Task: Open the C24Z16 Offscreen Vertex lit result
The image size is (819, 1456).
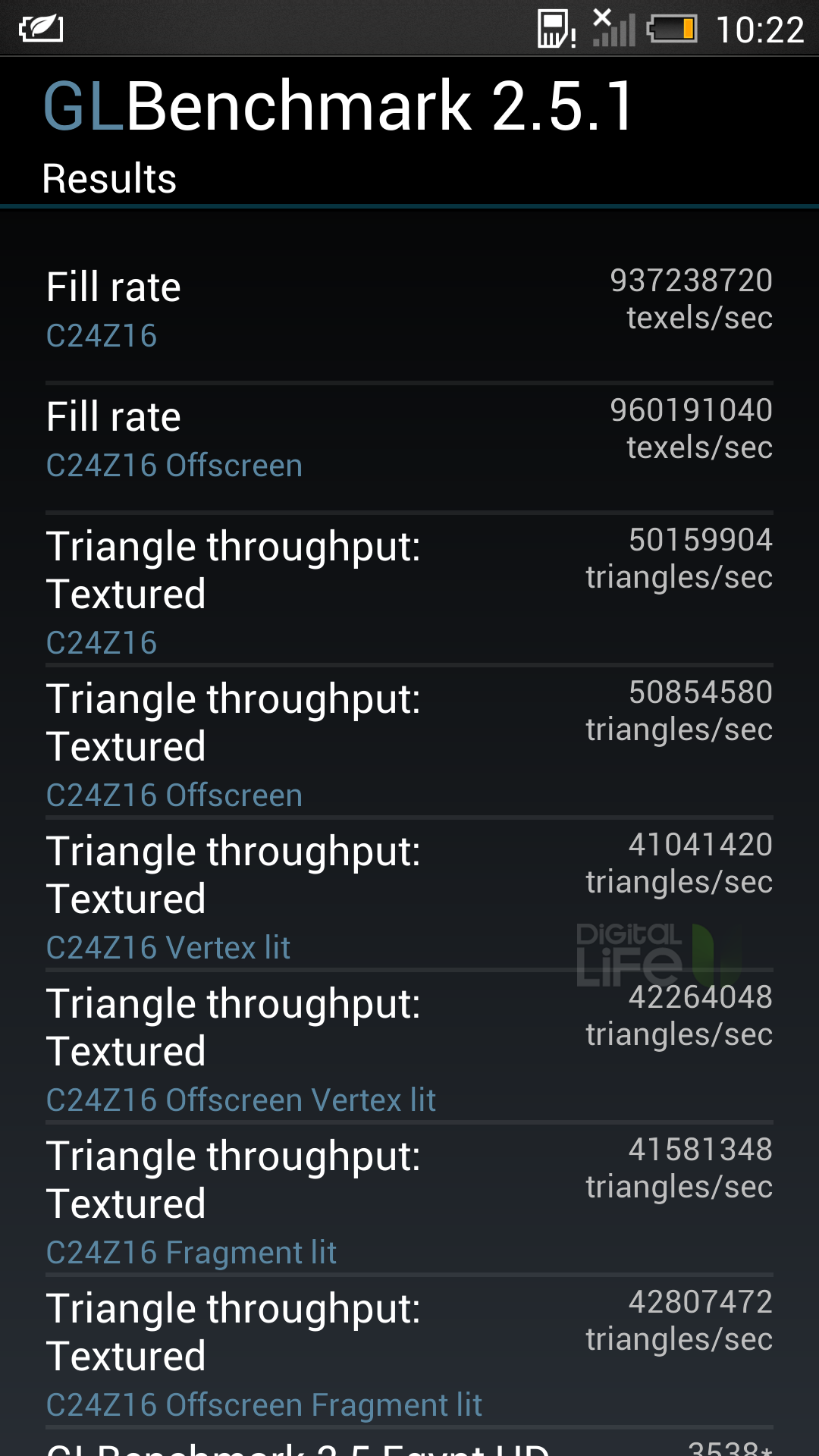Action: [409, 1046]
